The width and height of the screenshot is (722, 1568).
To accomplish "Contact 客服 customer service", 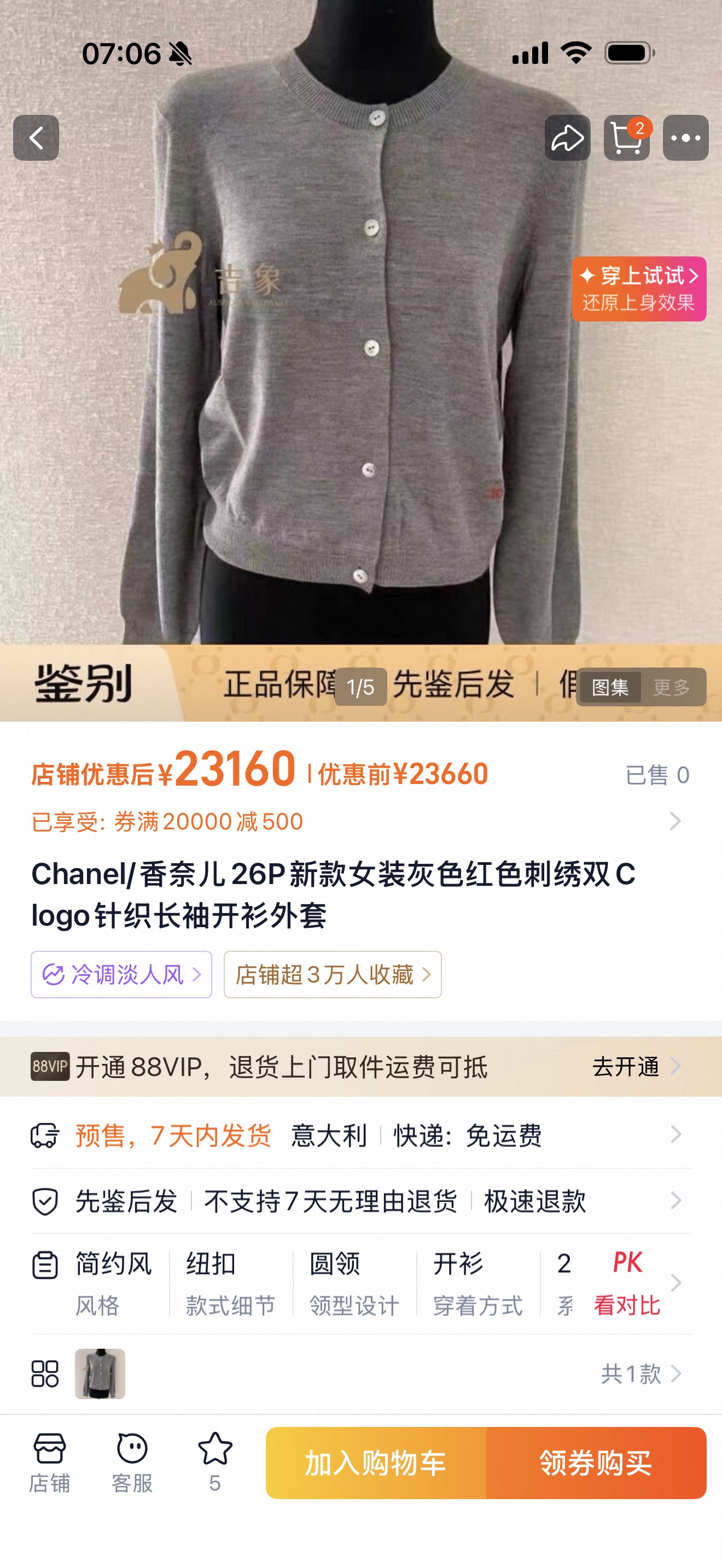I will (132, 1462).
